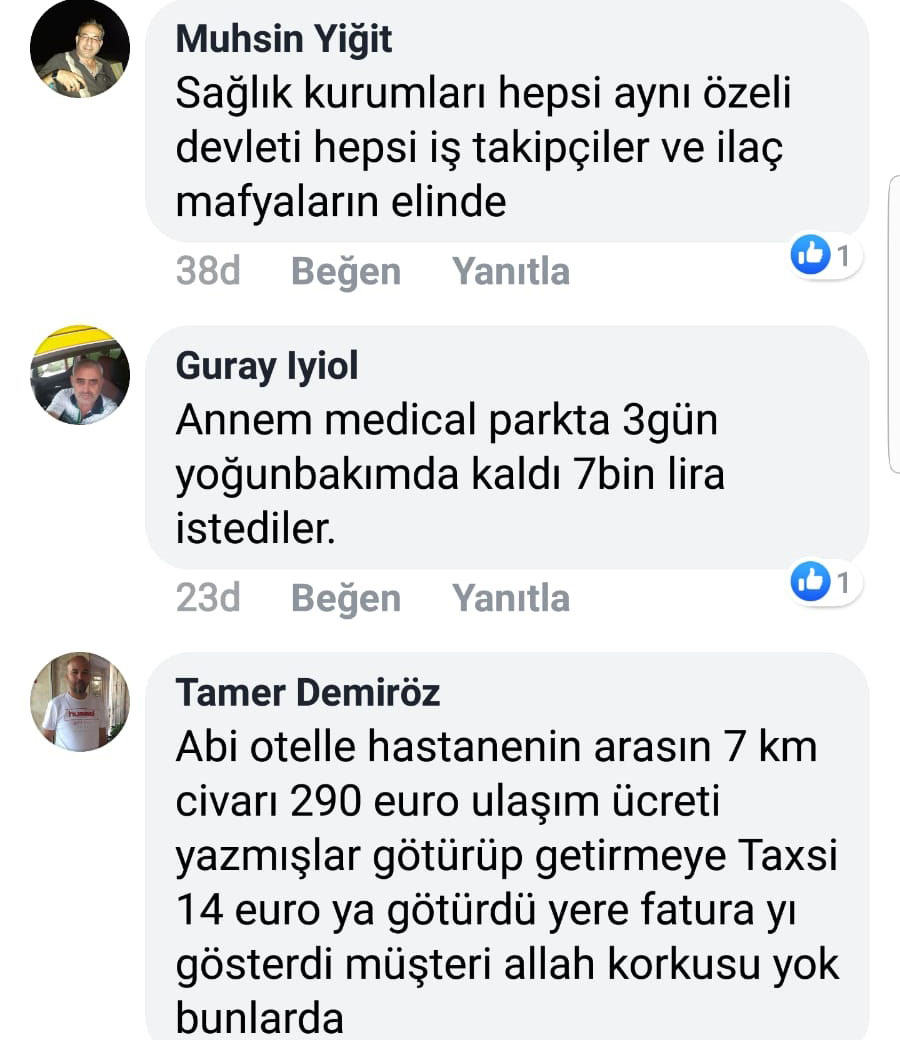The image size is (900, 1040).
Task: Tap the name Guray Iyiol
Action: point(267,367)
